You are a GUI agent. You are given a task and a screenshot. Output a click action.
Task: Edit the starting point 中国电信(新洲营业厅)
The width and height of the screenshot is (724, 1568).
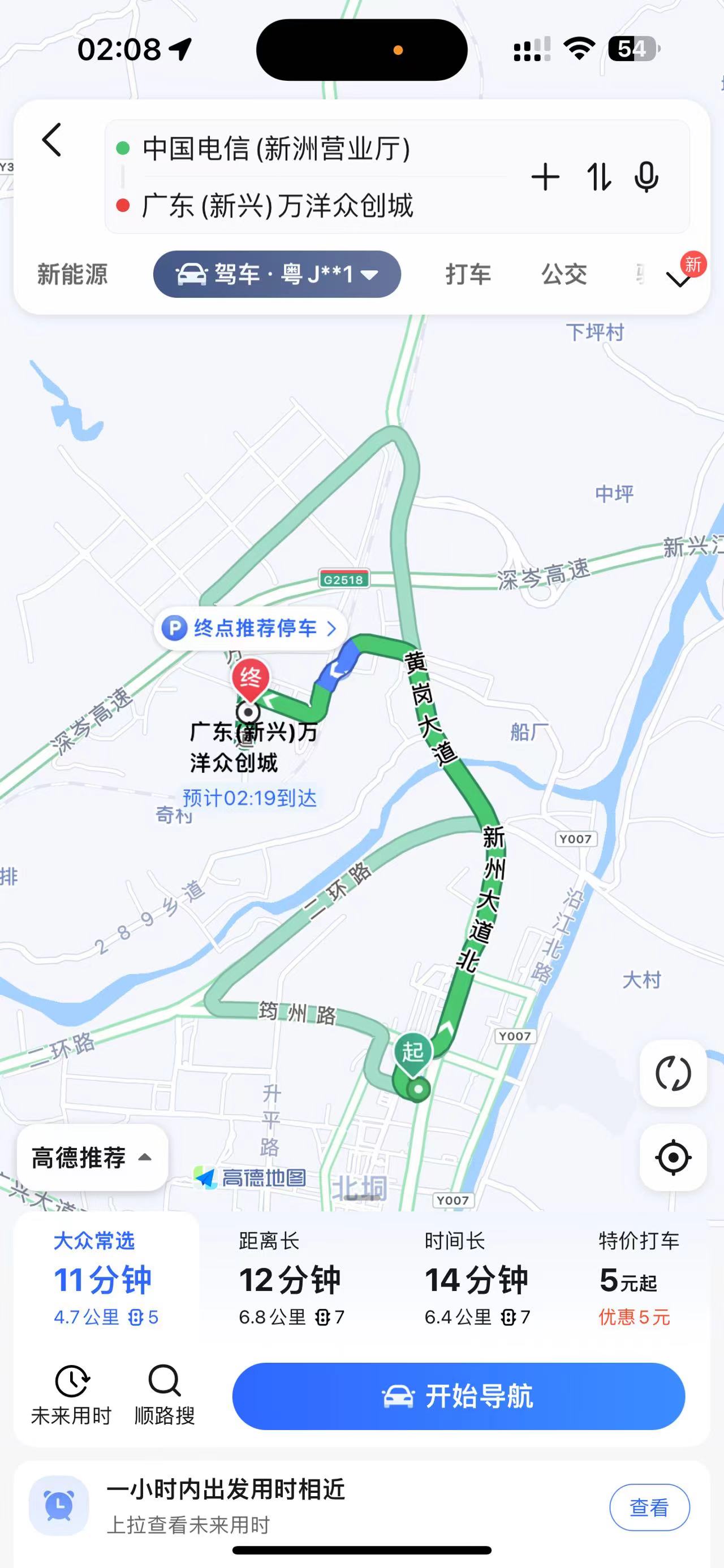(x=276, y=149)
